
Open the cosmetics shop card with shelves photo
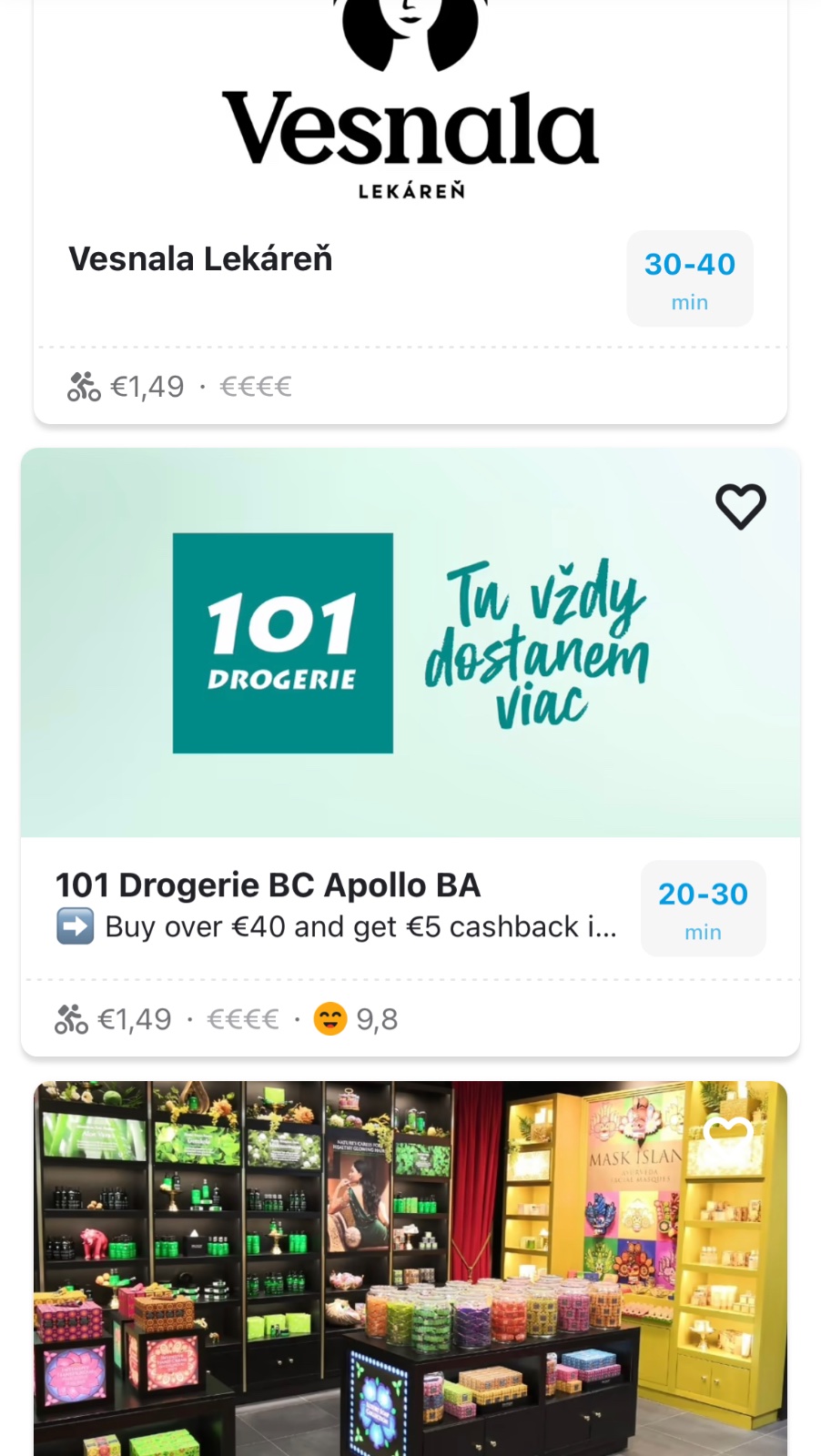(x=410, y=1274)
